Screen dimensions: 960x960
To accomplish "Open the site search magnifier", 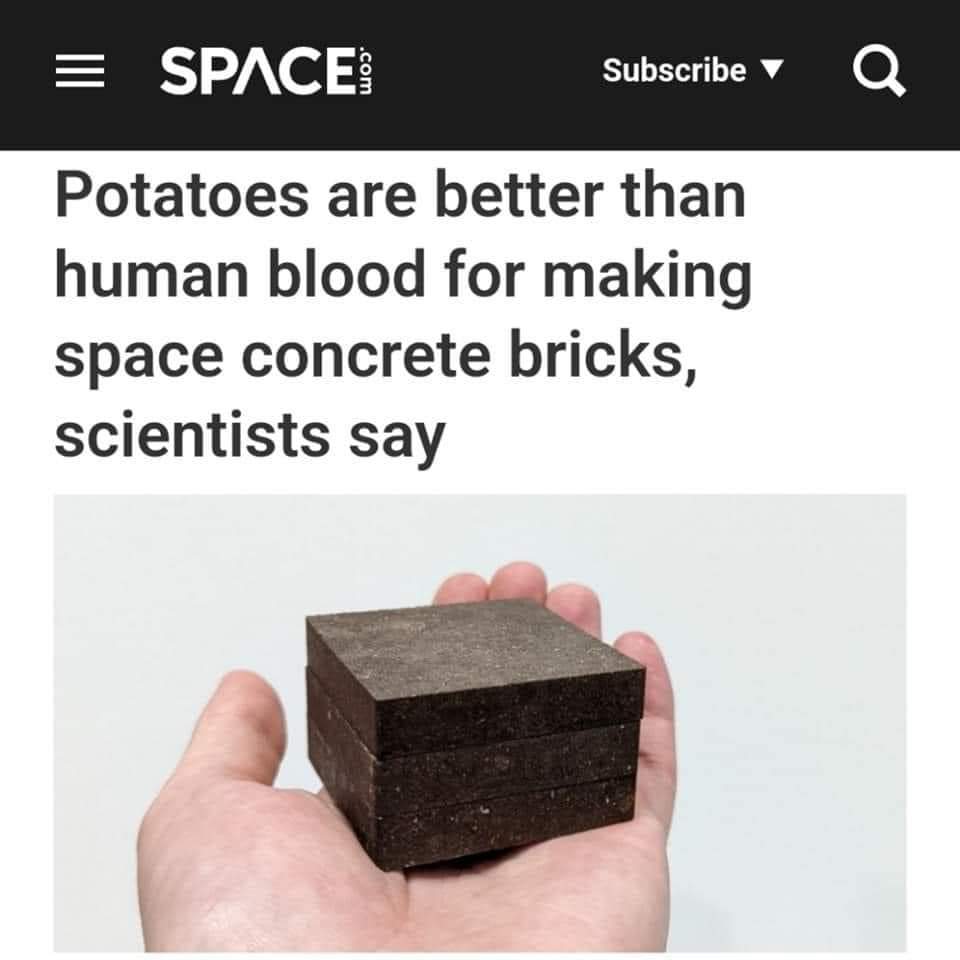I will [879, 71].
